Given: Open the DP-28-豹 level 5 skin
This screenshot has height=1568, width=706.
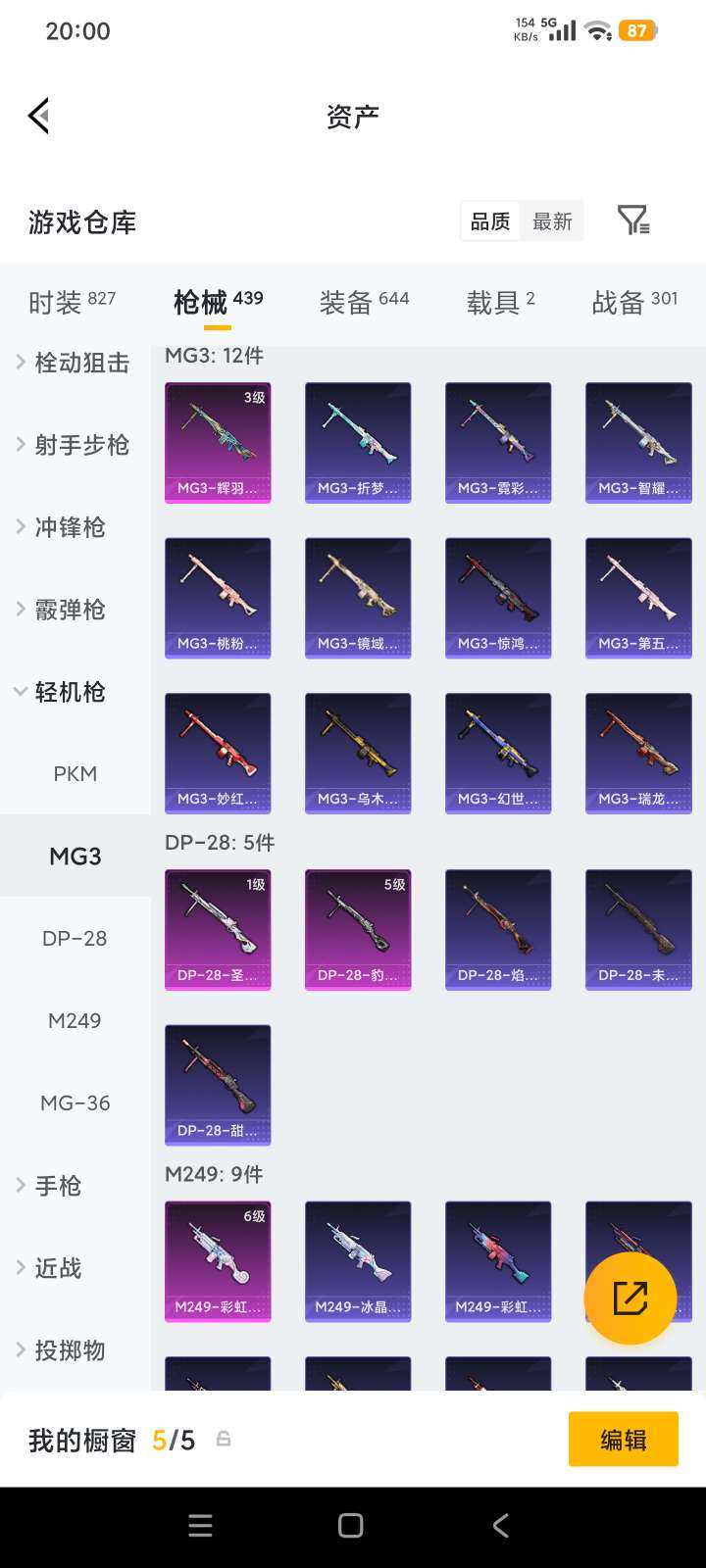Looking at the screenshot, I should pos(358,929).
